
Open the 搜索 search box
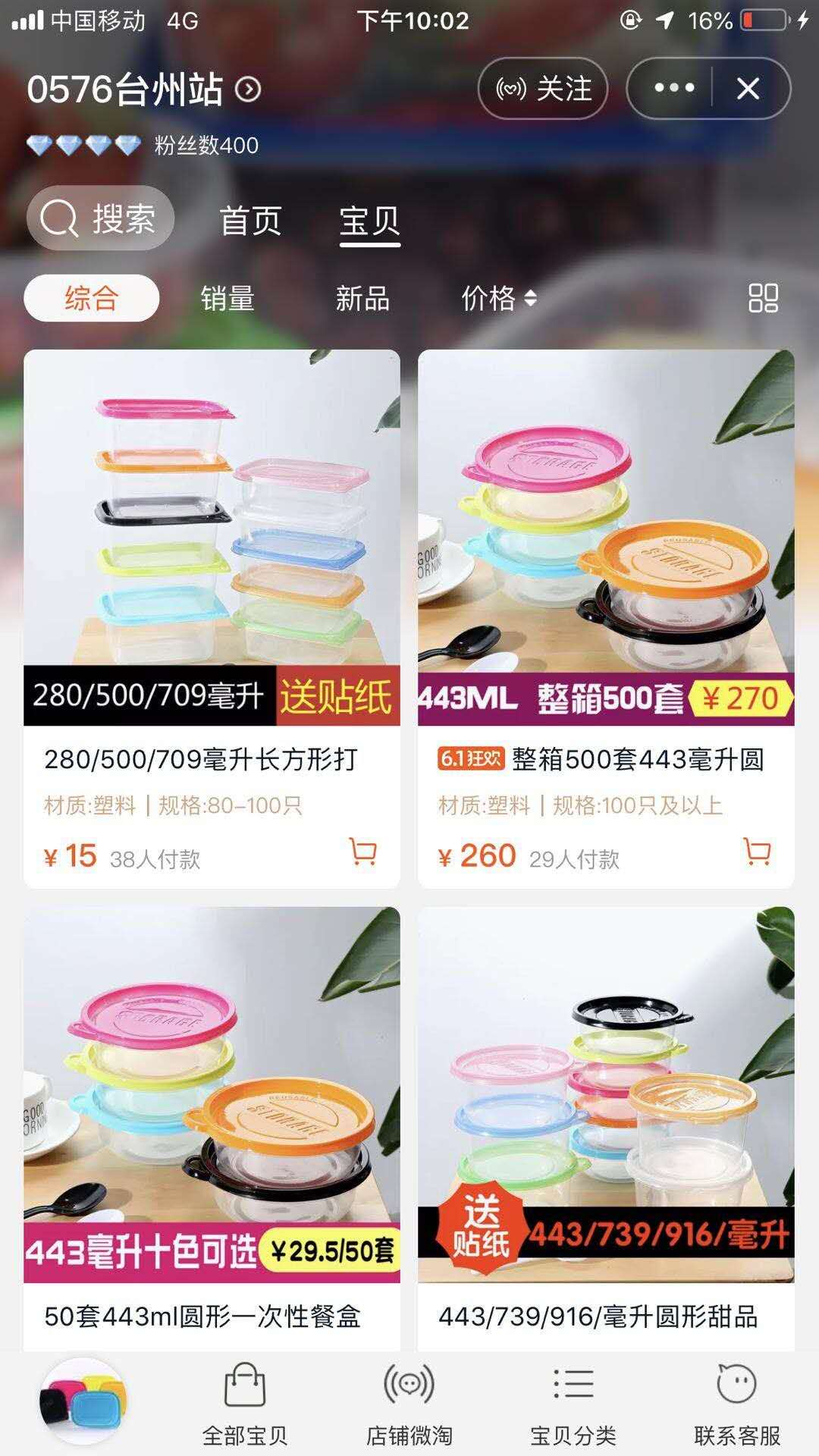point(100,219)
